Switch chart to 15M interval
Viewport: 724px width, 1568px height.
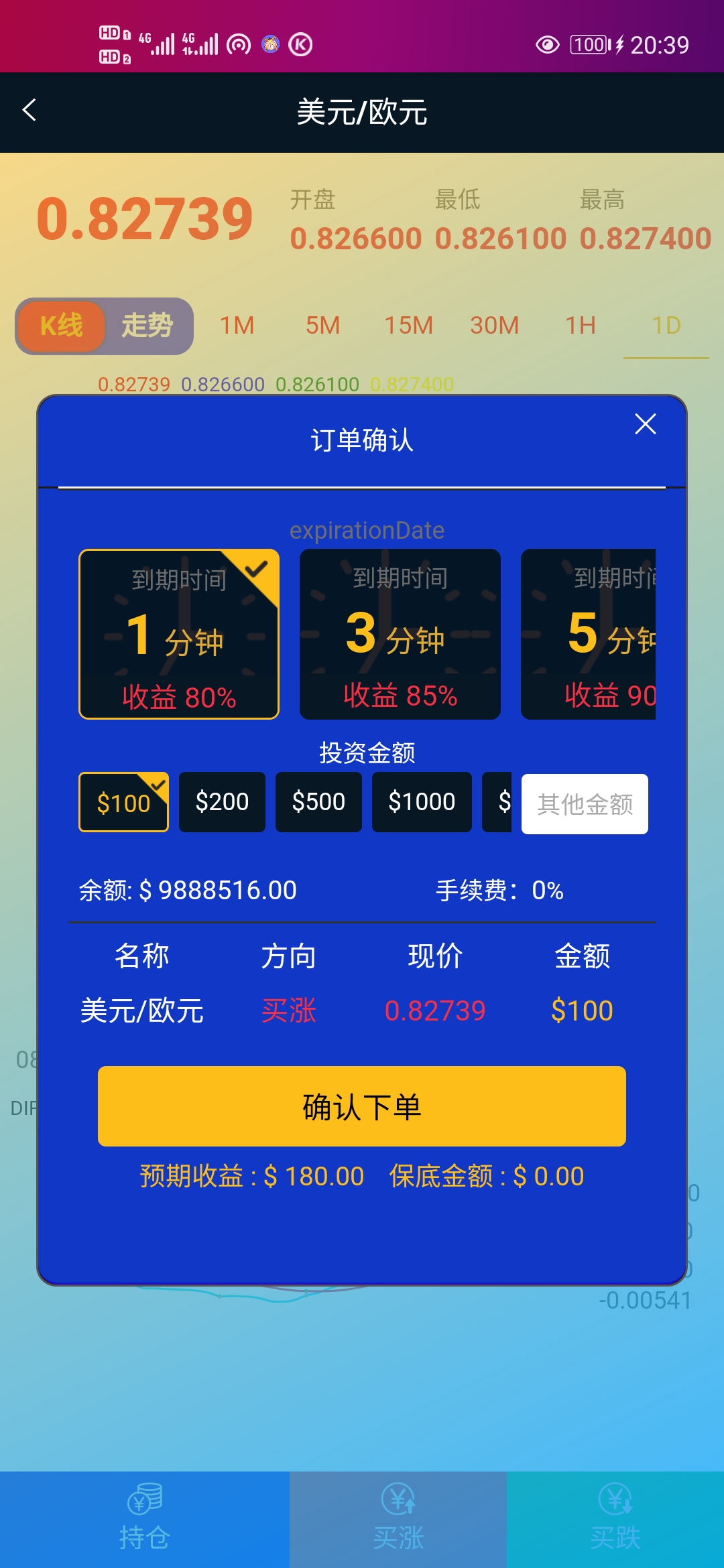[x=408, y=326]
